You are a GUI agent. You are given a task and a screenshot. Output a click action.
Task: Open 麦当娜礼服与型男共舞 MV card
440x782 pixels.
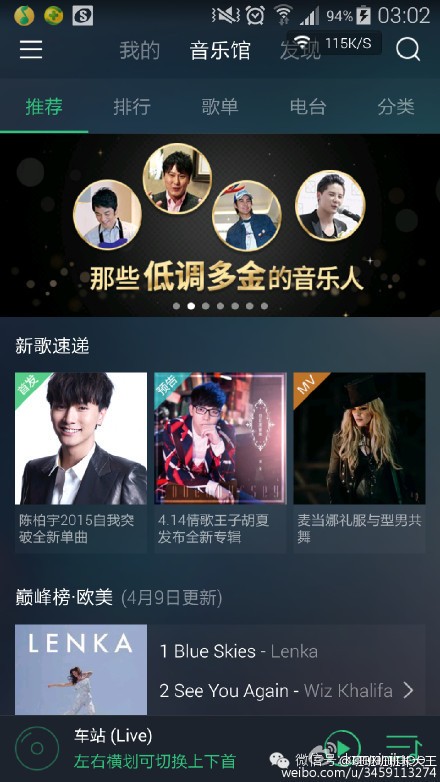pos(359,462)
